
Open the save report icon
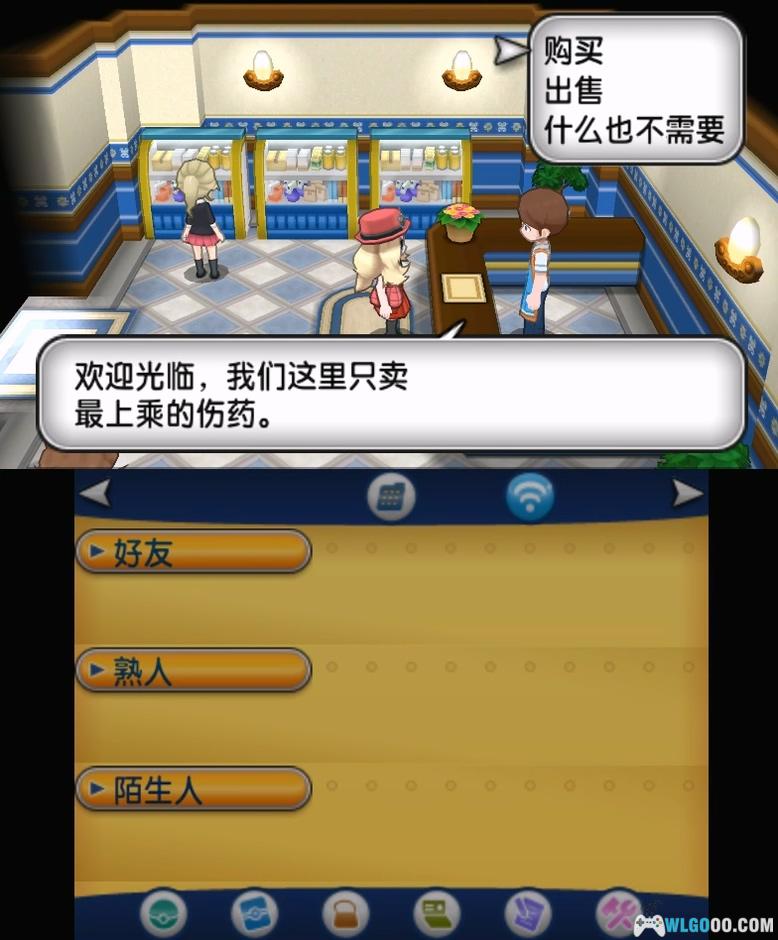pos(528,912)
